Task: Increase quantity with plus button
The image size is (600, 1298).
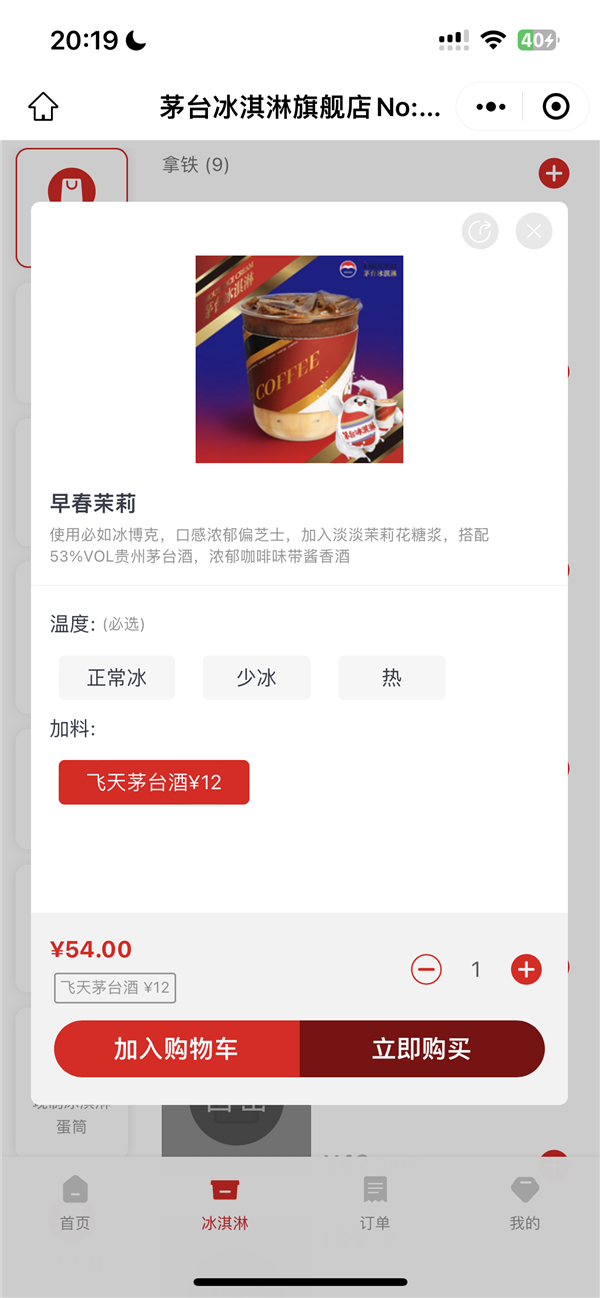Action: tap(526, 969)
